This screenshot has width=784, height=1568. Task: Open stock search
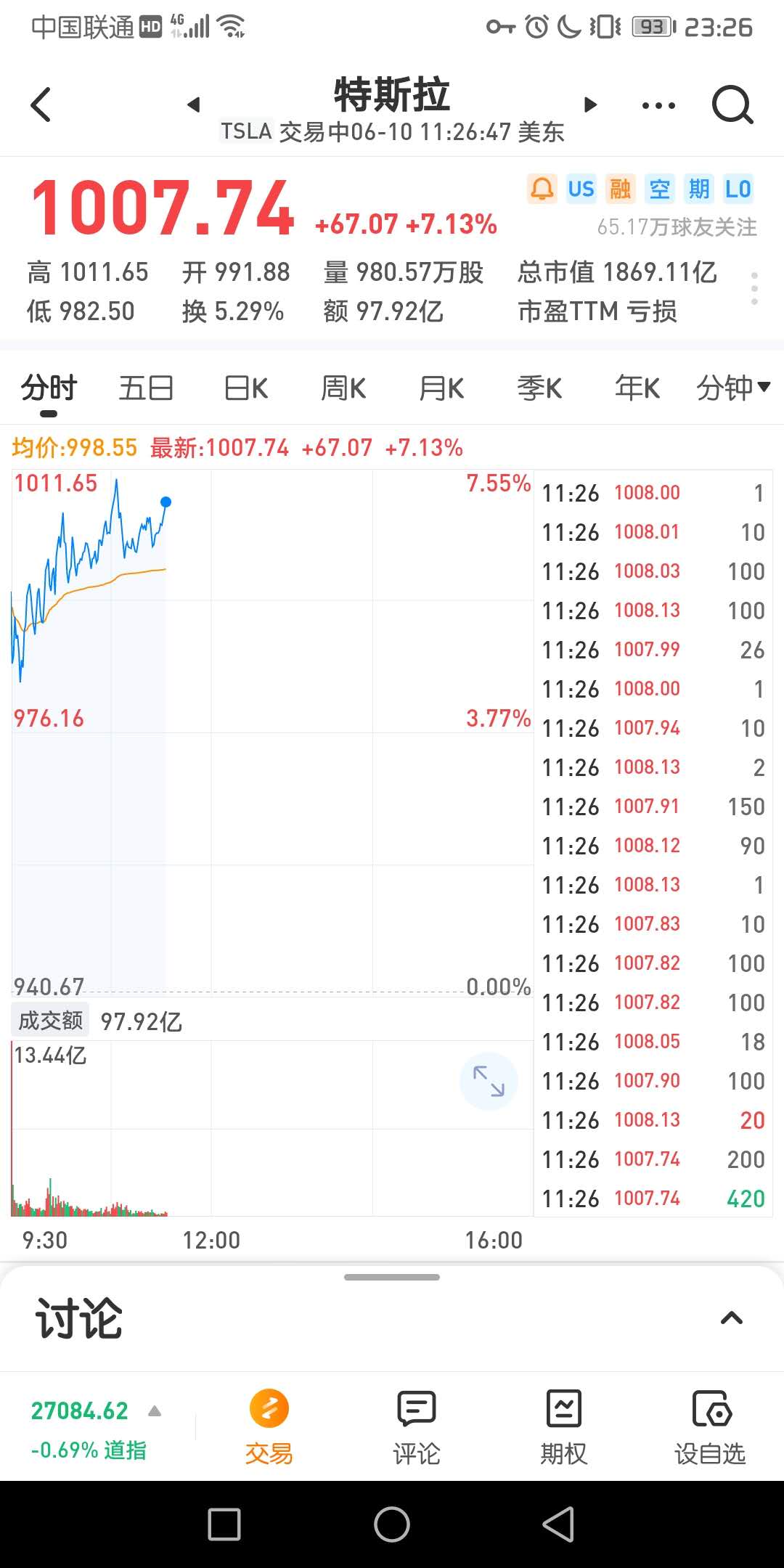732,106
